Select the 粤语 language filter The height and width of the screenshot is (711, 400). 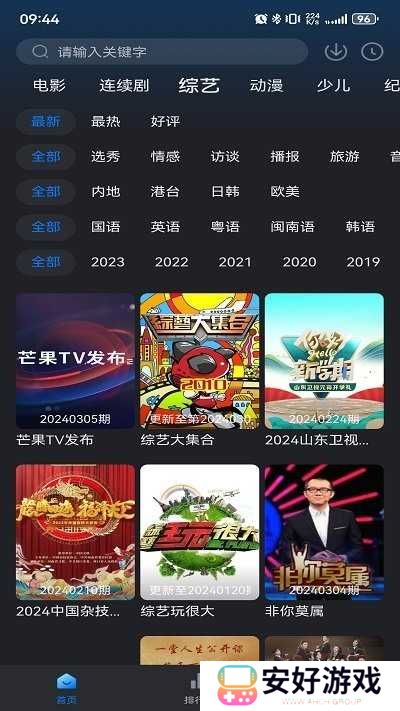[225, 226]
